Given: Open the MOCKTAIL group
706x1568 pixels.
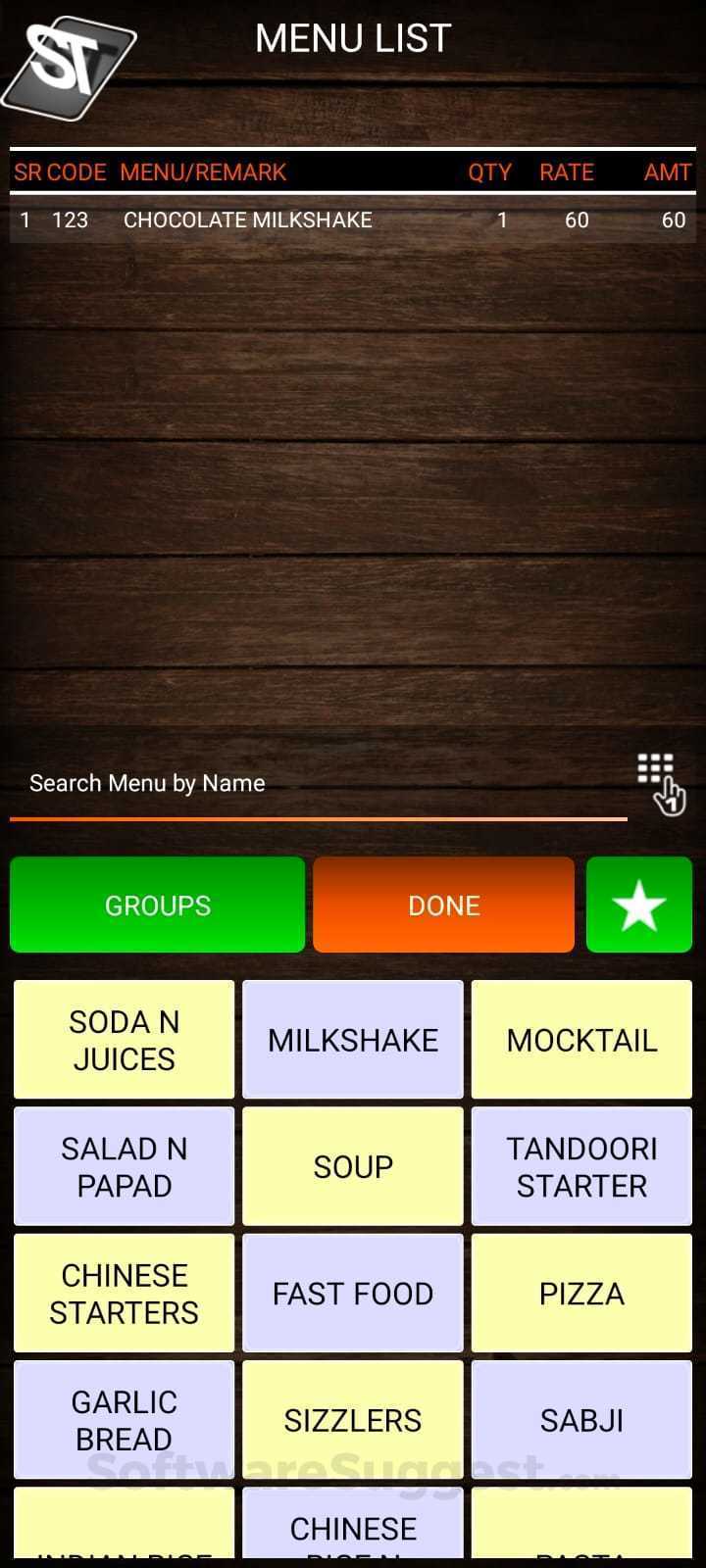Looking at the screenshot, I should click(581, 1040).
